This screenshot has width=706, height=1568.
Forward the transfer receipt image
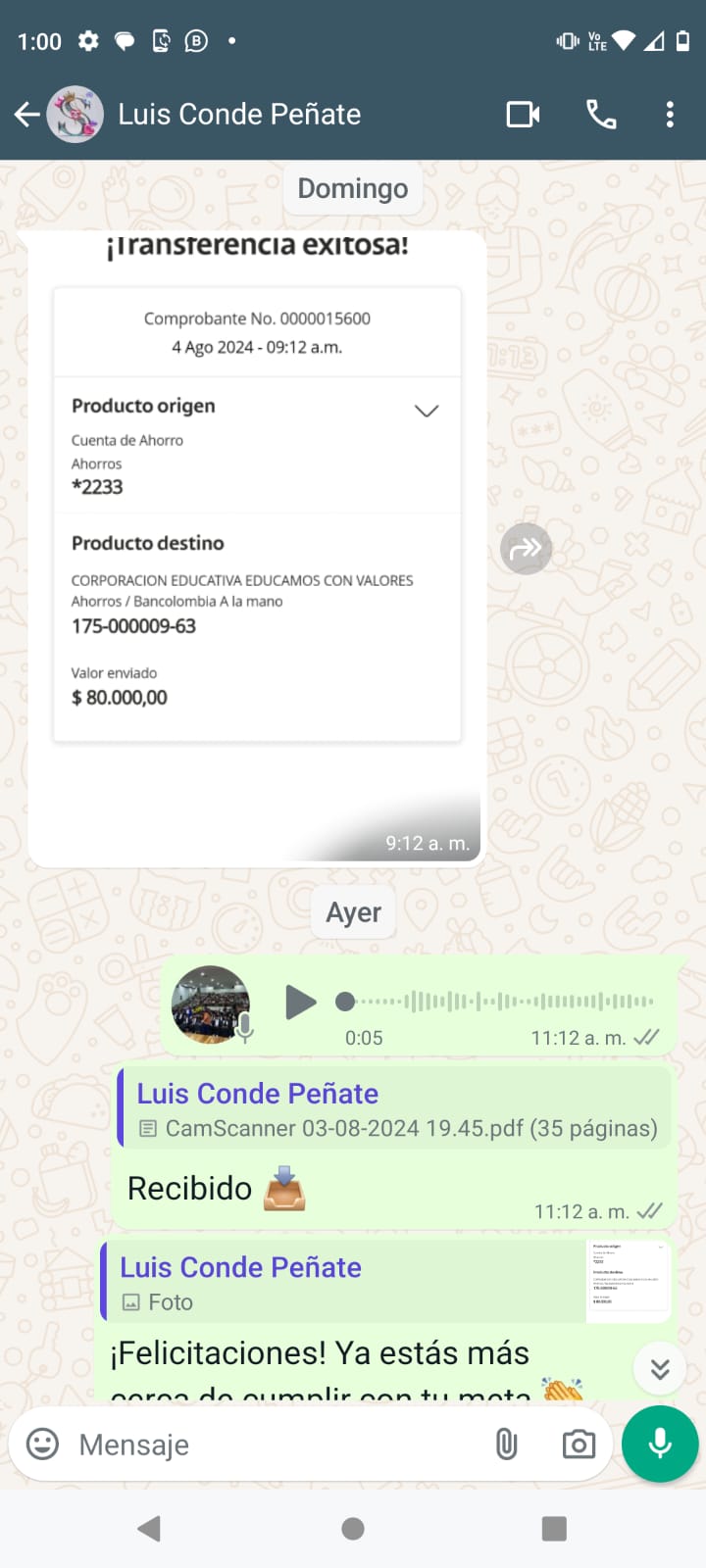click(526, 549)
